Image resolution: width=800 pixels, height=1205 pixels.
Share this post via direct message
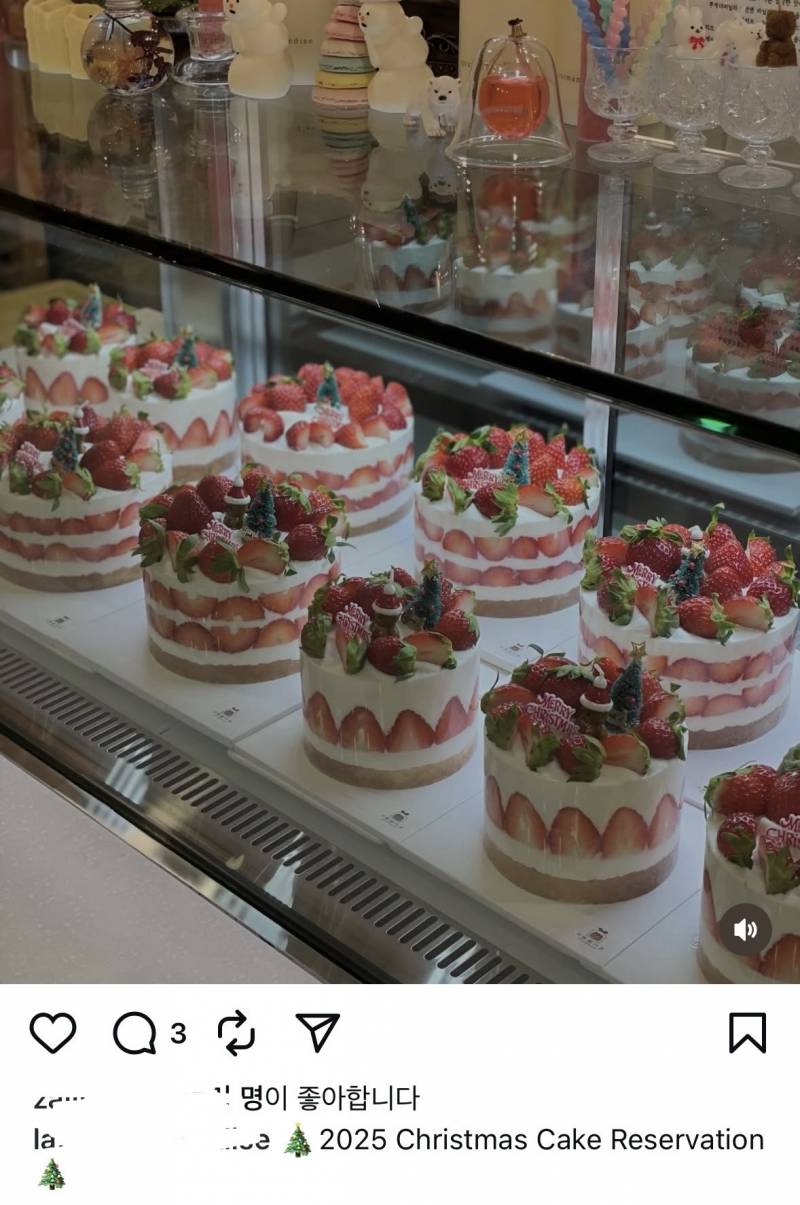pyautogui.click(x=318, y=1033)
